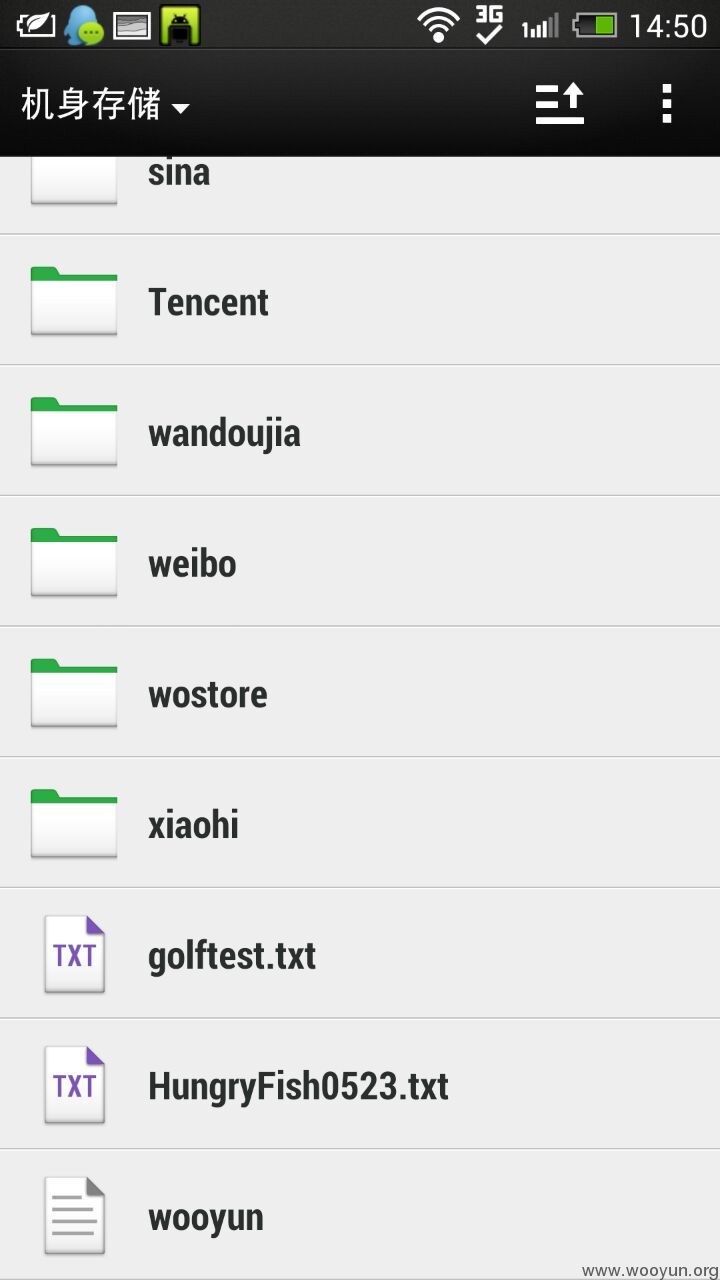Tap the up-level folder icon
Image resolution: width=720 pixels, height=1280 pixels.
point(560,104)
